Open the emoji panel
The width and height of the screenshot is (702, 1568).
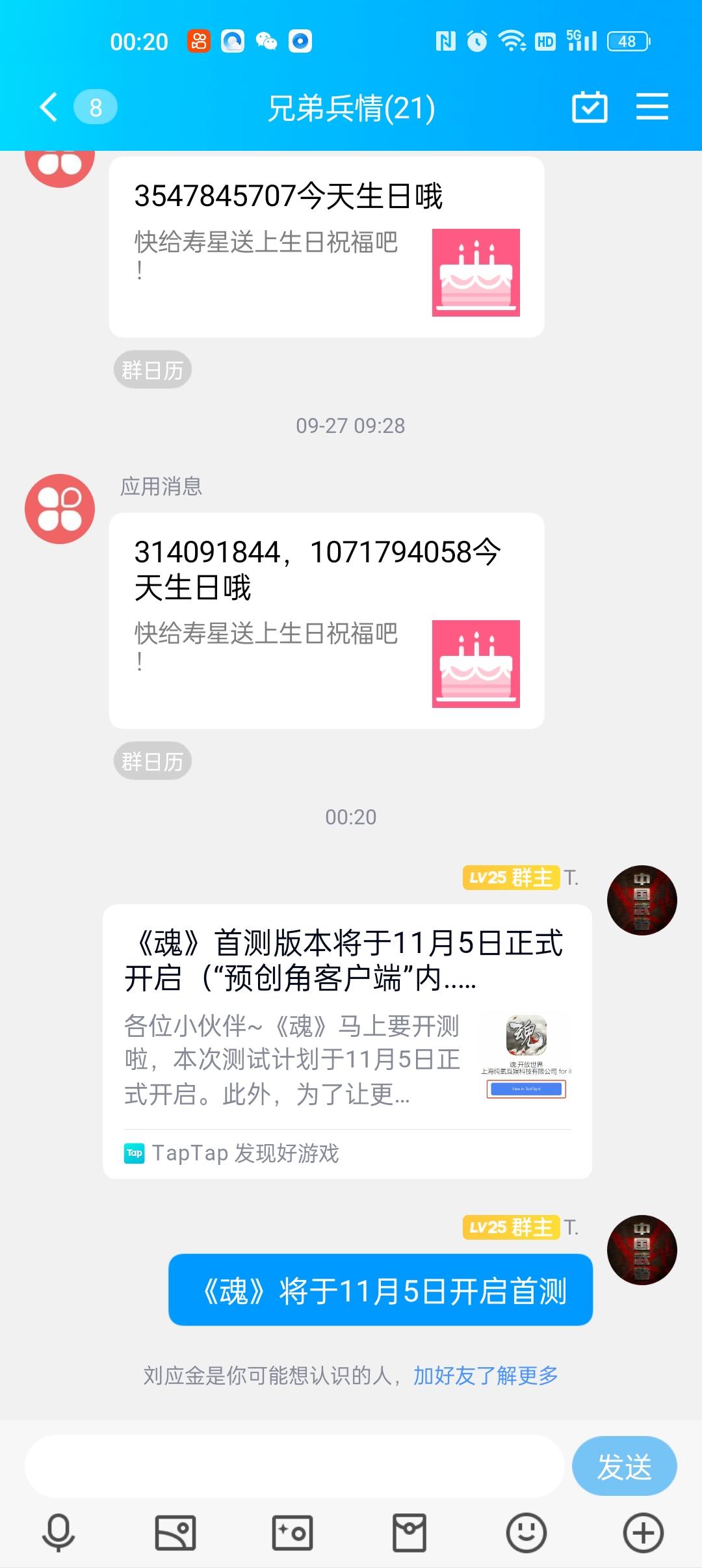coord(526,1532)
